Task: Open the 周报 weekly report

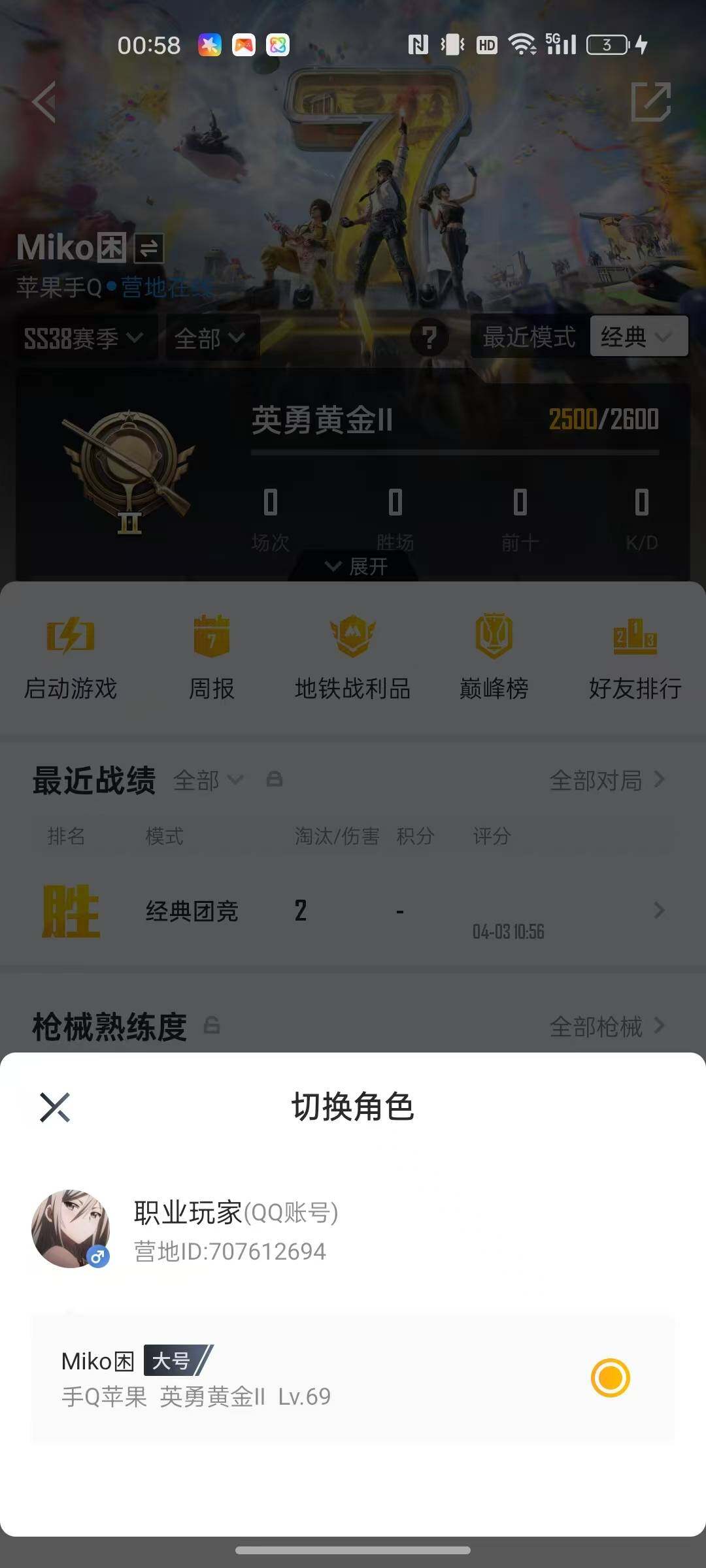Action: (212, 653)
